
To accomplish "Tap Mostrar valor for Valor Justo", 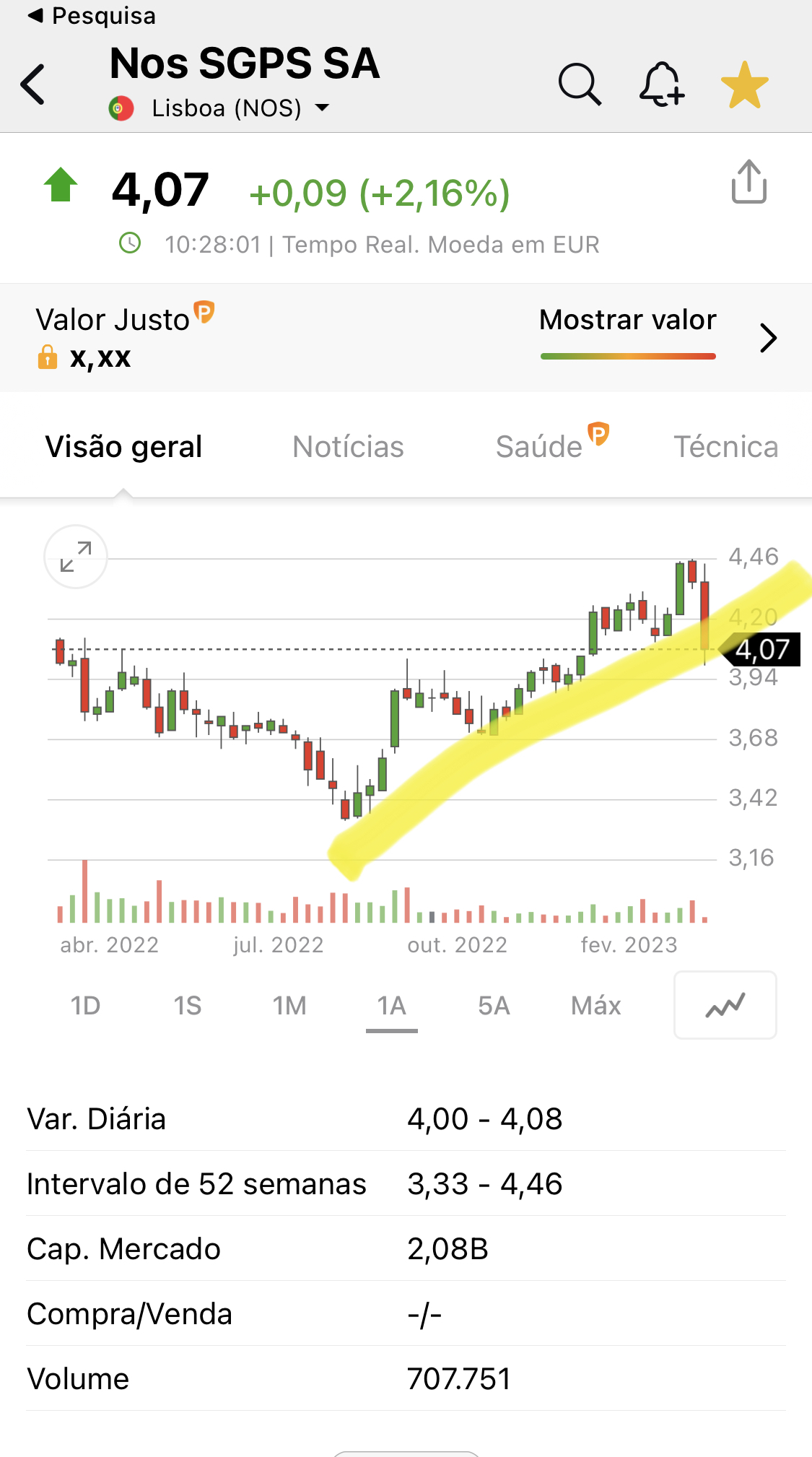I will tap(627, 320).
